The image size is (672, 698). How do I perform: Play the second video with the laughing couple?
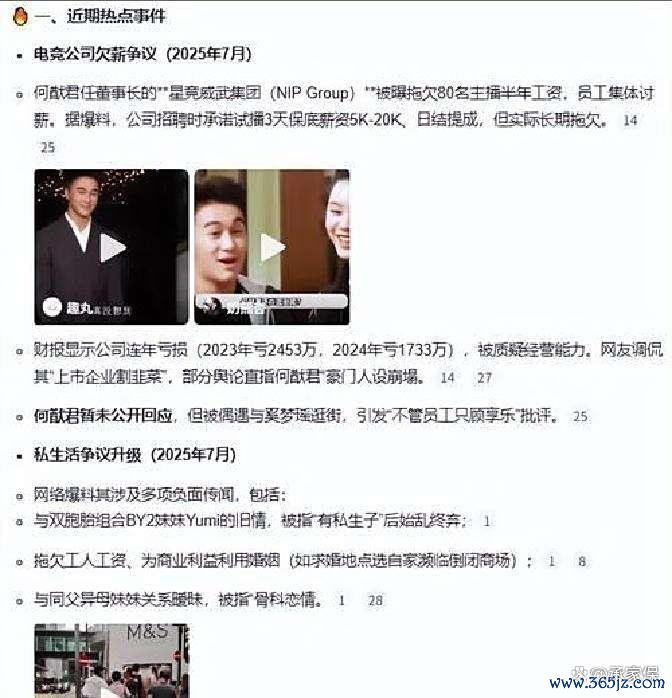(272, 247)
